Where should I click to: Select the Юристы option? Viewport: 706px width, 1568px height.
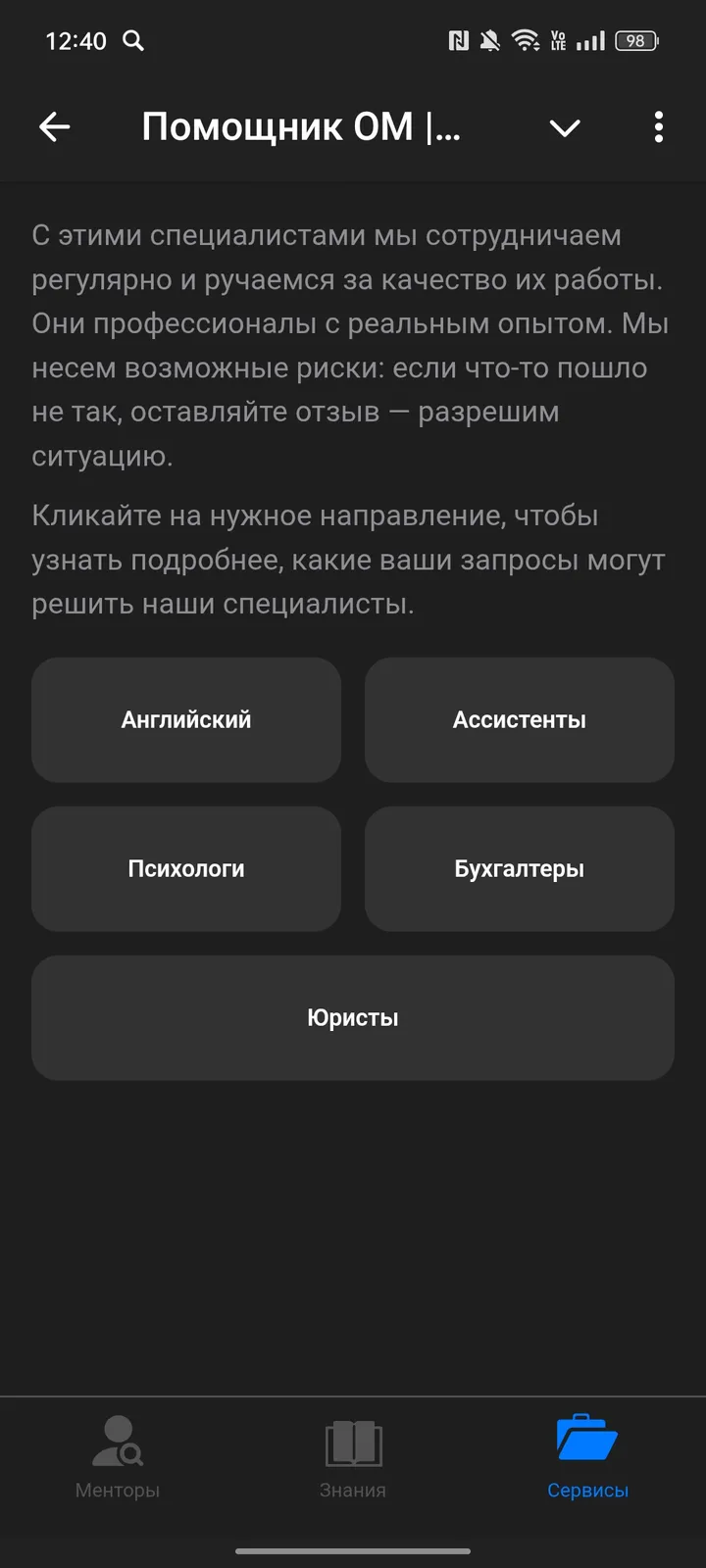(352, 1017)
